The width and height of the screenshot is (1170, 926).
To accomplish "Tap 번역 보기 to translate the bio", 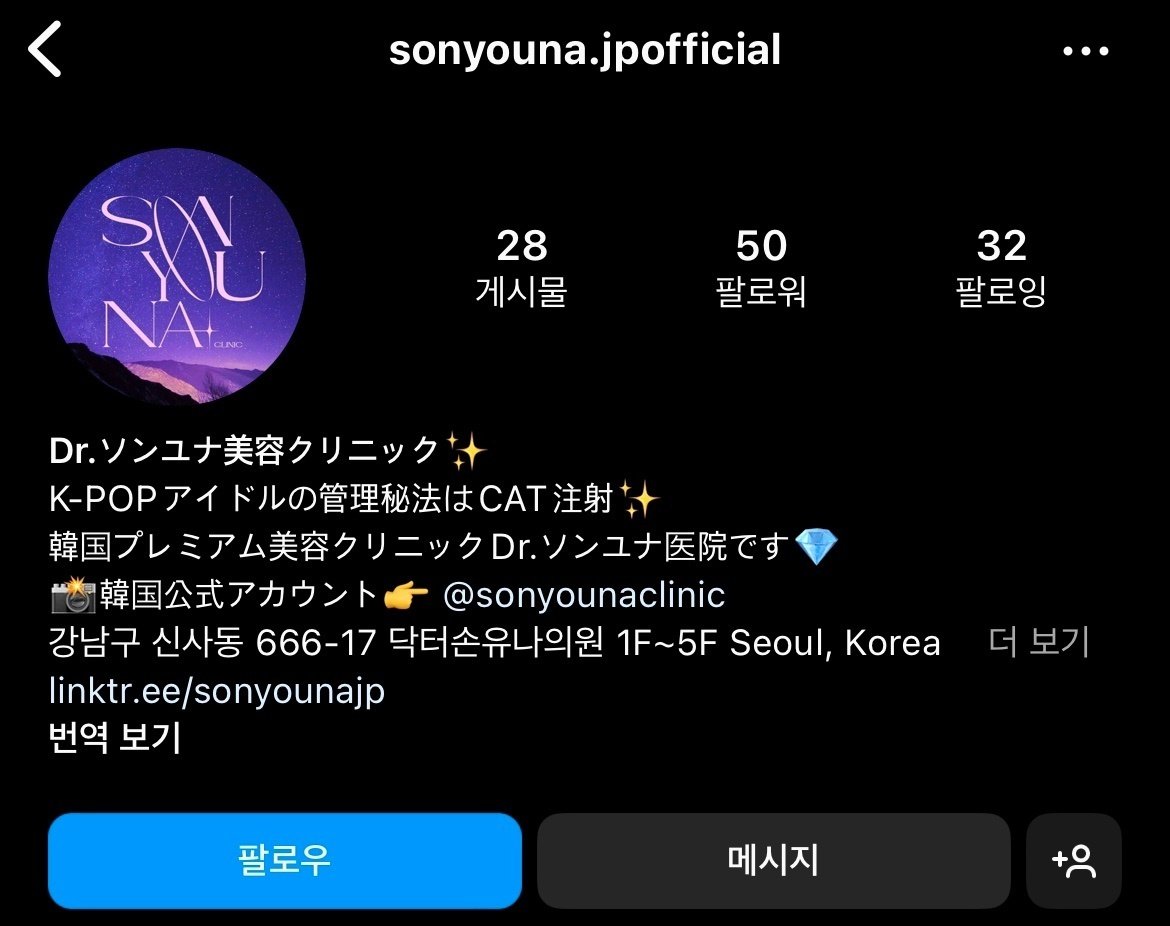I will tap(115, 738).
